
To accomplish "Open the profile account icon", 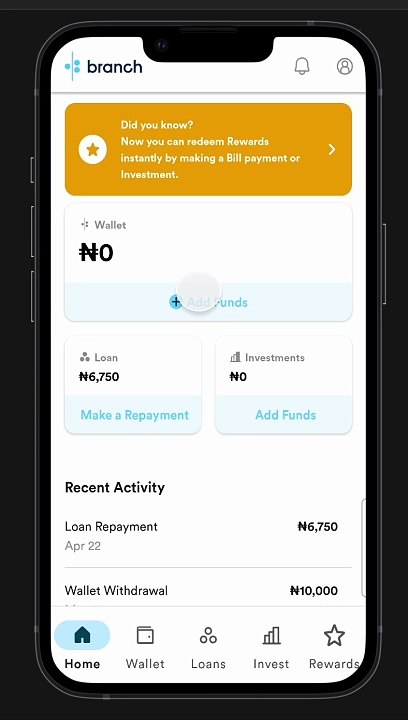I will (345, 66).
